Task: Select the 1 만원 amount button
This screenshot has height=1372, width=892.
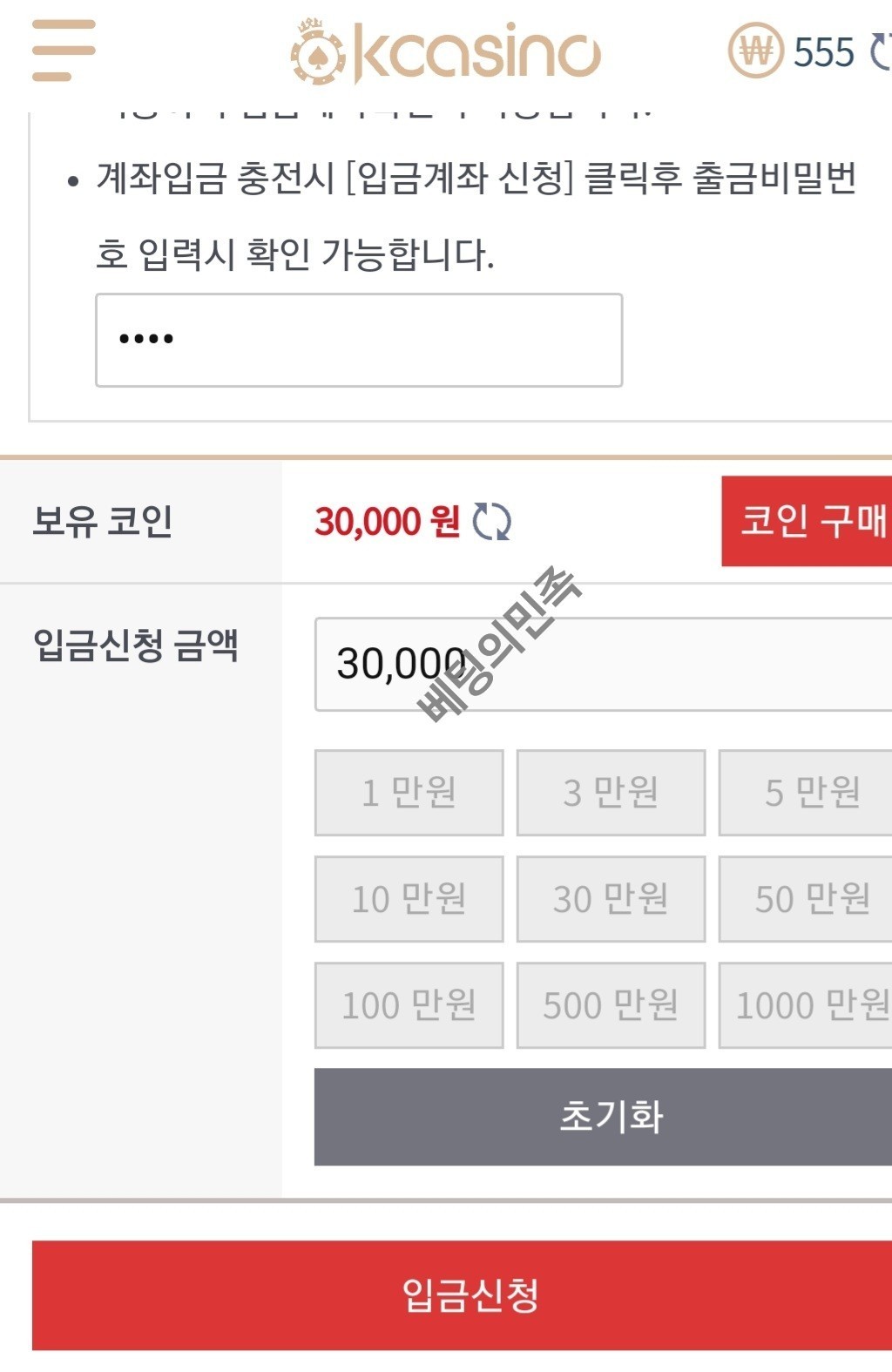Action: pyautogui.click(x=409, y=793)
